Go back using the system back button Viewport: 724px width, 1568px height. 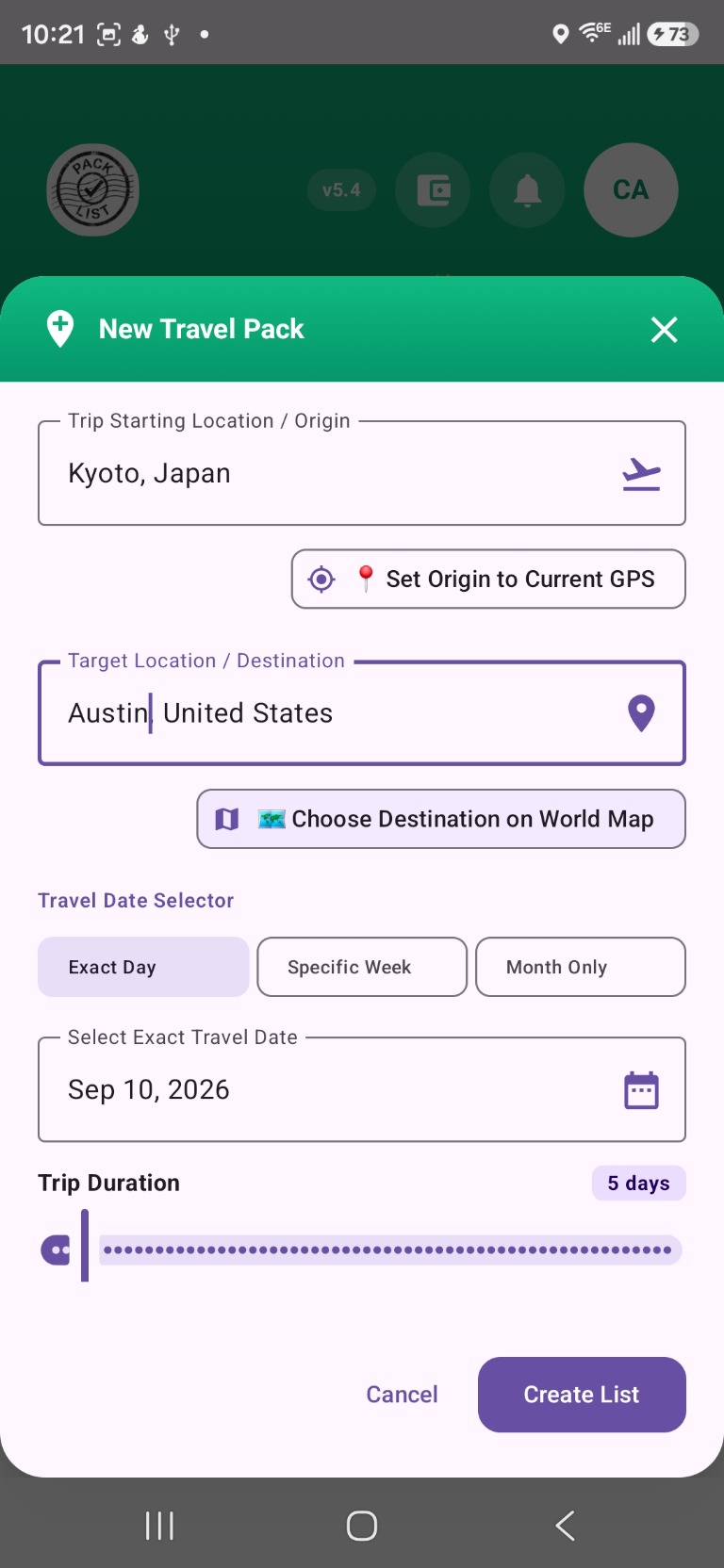[565, 1526]
